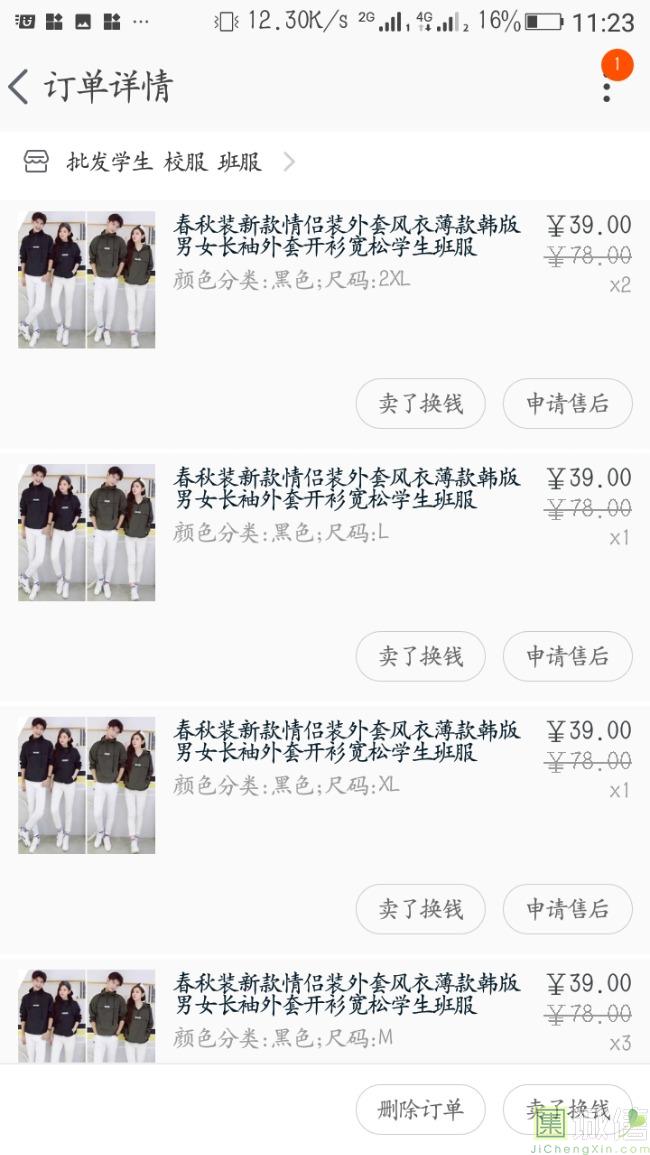The width and height of the screenshot is (650, 1155).
Task: Open the overflow menu with notification badge
Action: pos(606,87)
